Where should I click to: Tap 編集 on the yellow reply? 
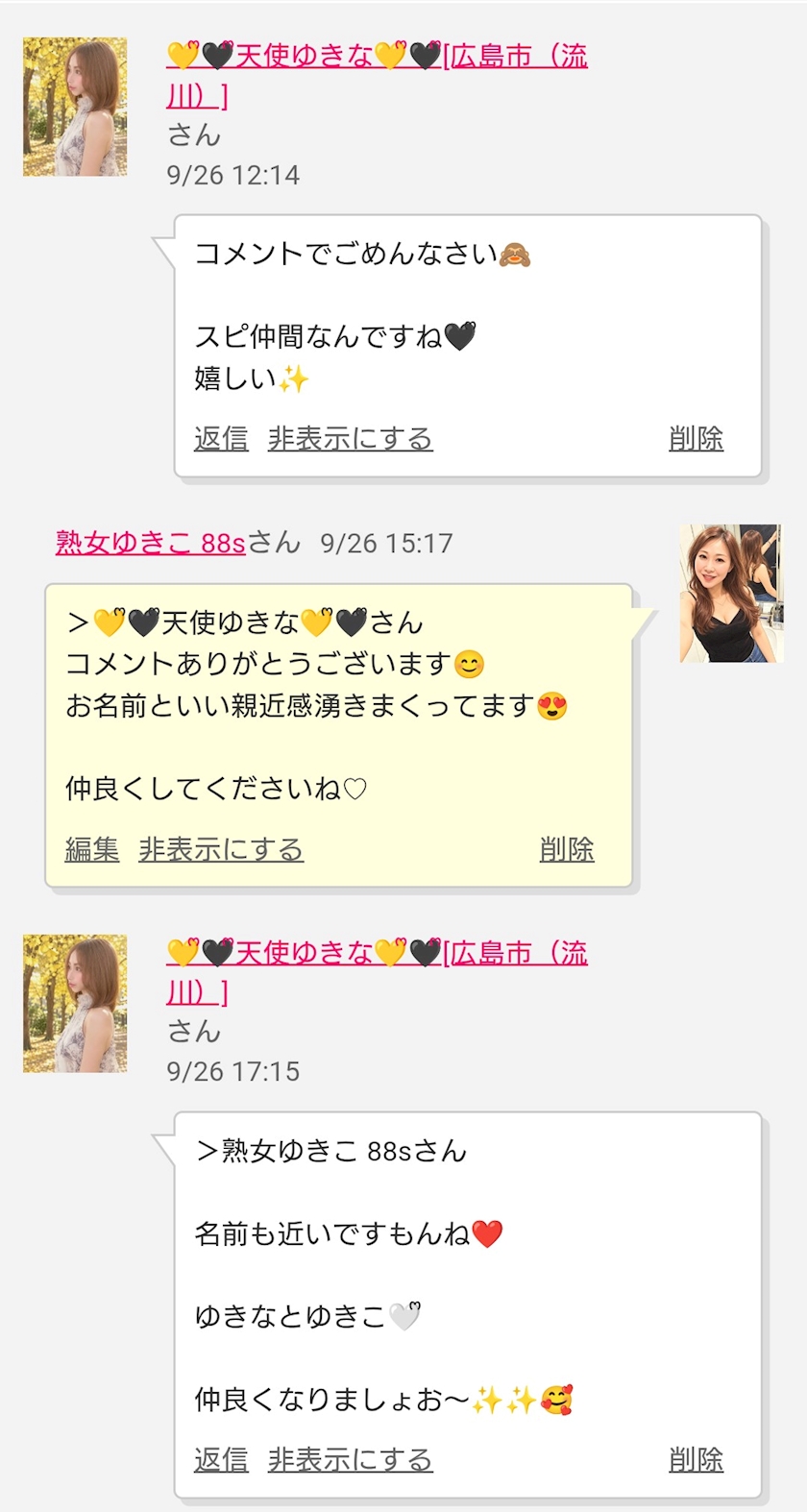[92, 849]
